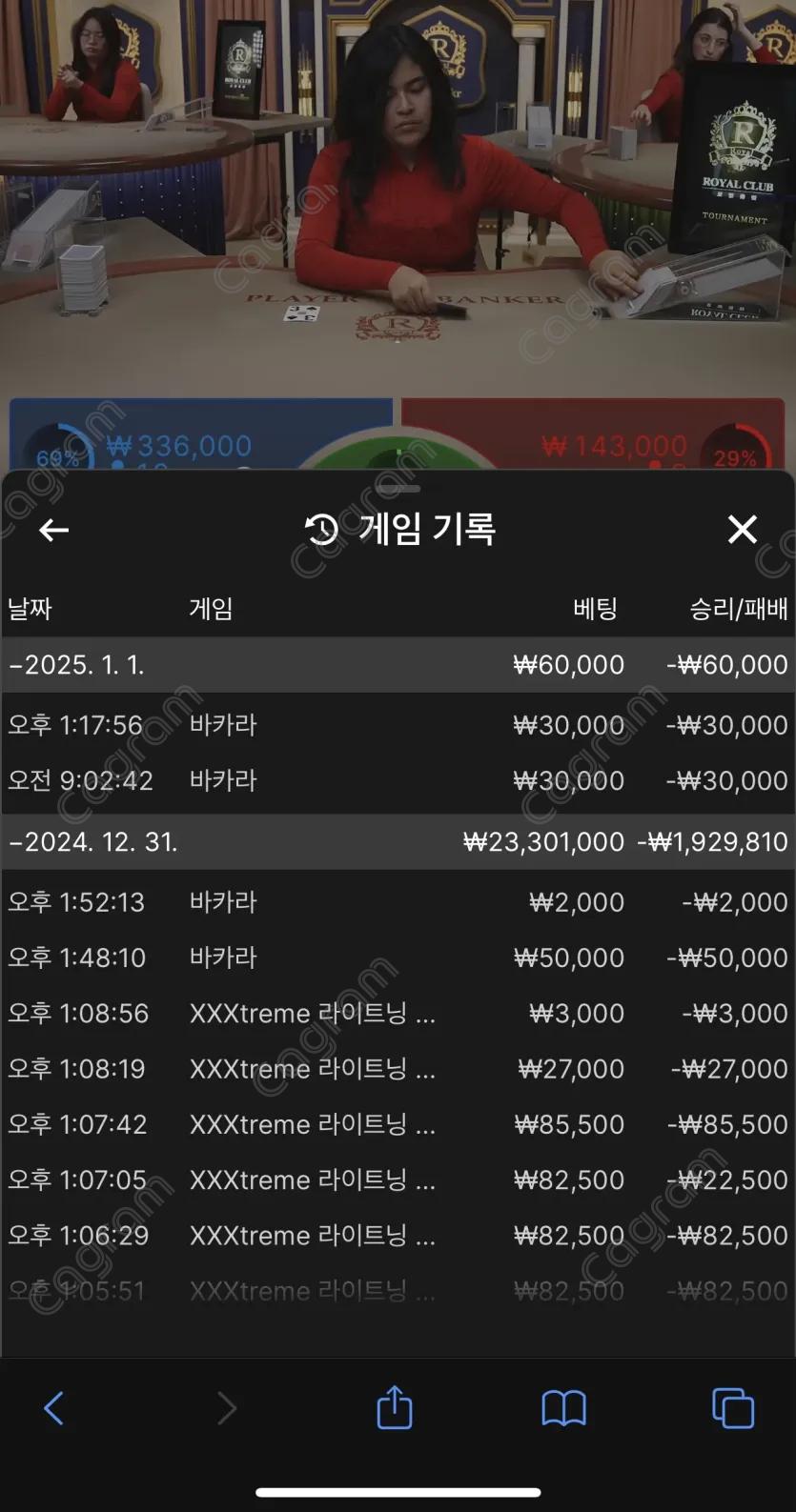Go back to the previous browser page

tap(54, 1408)
